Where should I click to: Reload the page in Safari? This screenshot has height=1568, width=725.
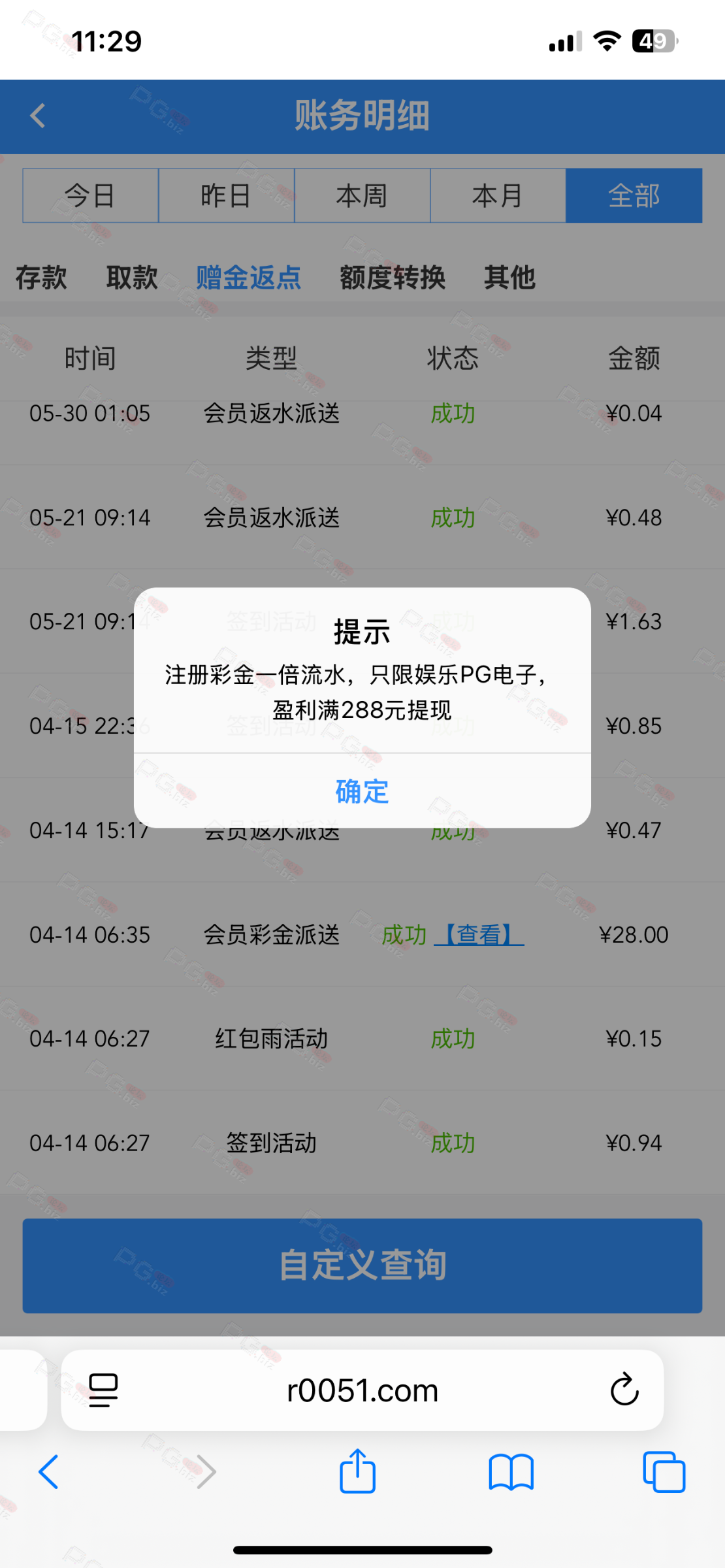[x=624, y=1390]
